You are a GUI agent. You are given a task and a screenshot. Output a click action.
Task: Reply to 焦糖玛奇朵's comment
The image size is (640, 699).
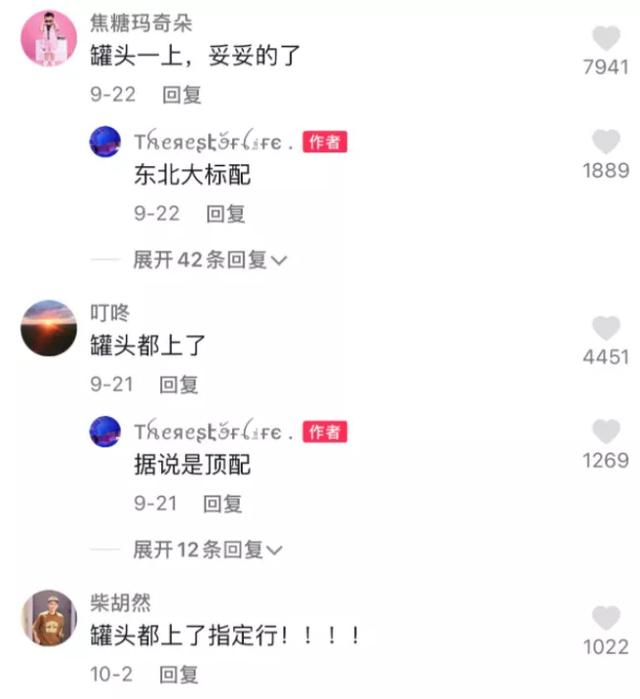182,95
